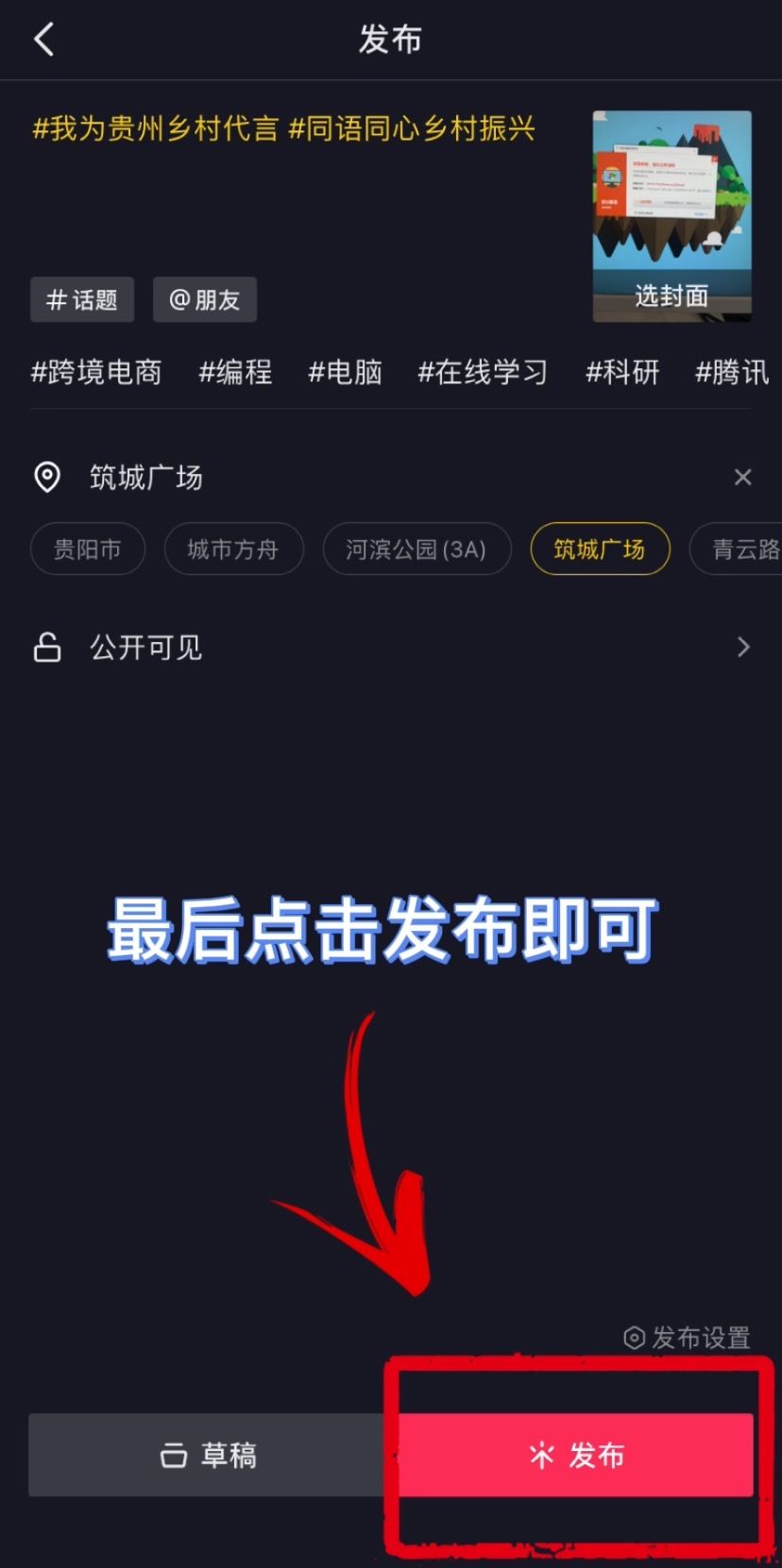Open 发布设置 publish settings

(688, 1337)
